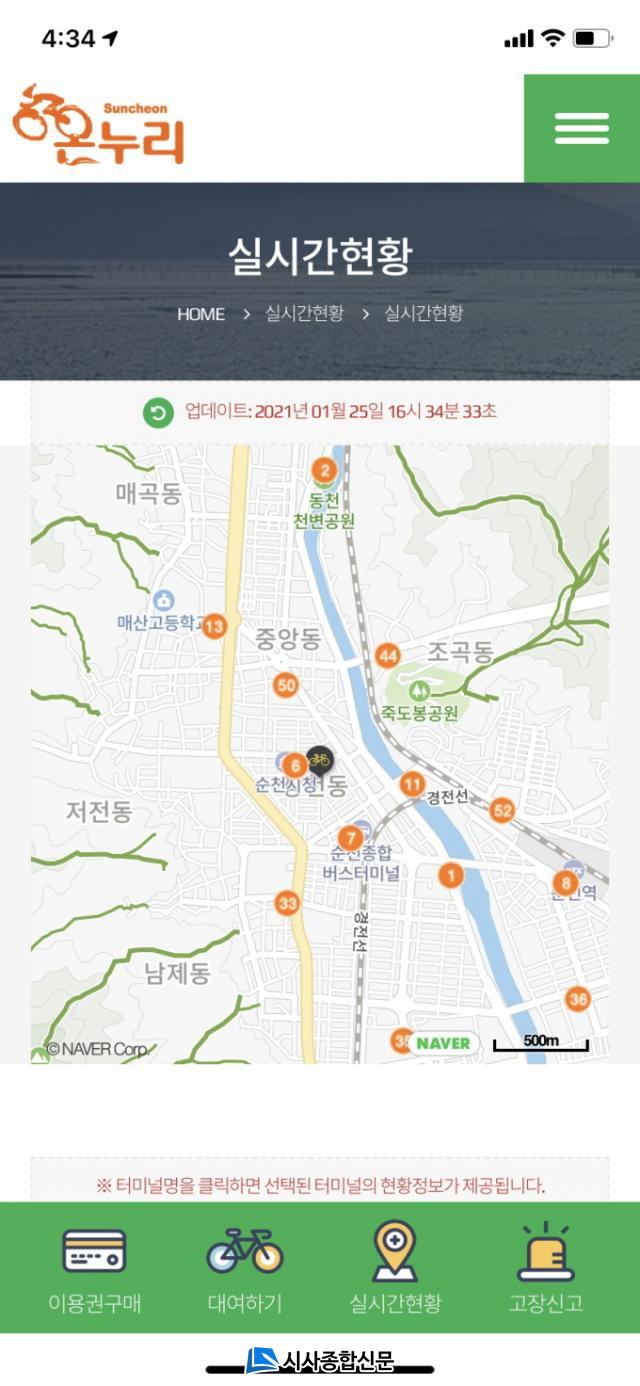
Task: Tap station marker 33 on map
Action: click(x=288, y=904)
